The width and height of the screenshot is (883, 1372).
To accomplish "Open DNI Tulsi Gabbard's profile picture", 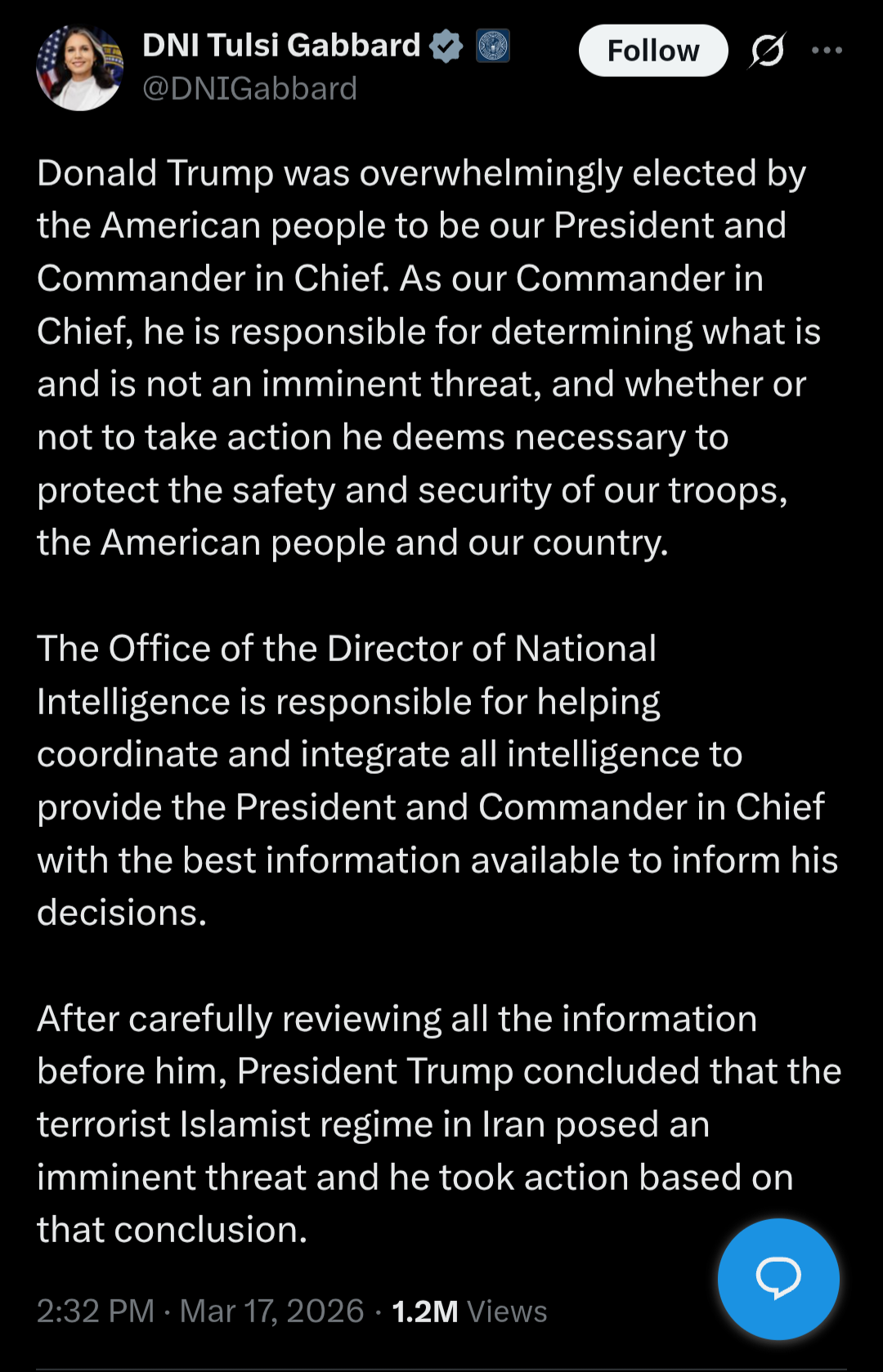I will 79,69.
